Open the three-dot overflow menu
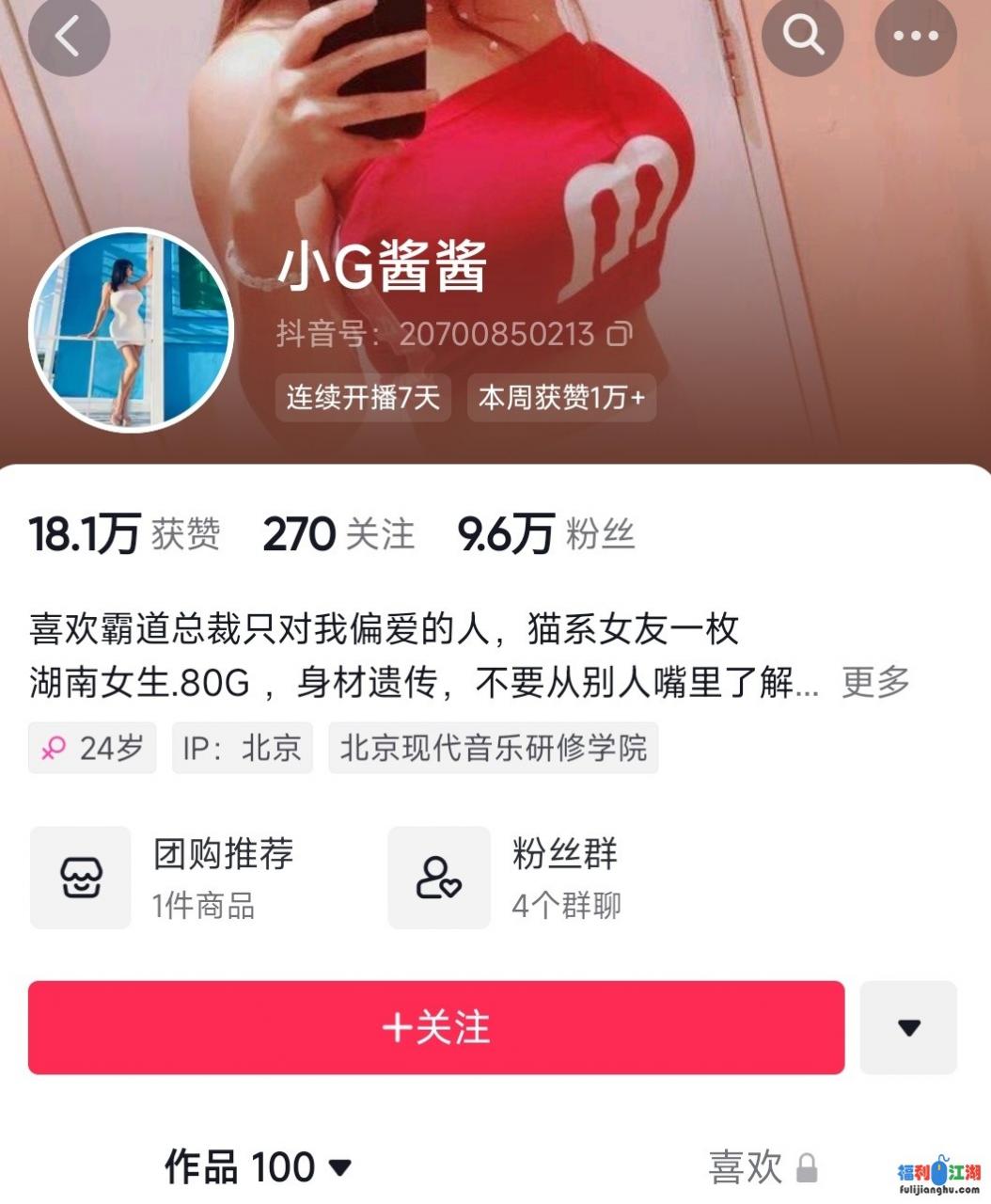991x1204 pixels. point(915,36)
